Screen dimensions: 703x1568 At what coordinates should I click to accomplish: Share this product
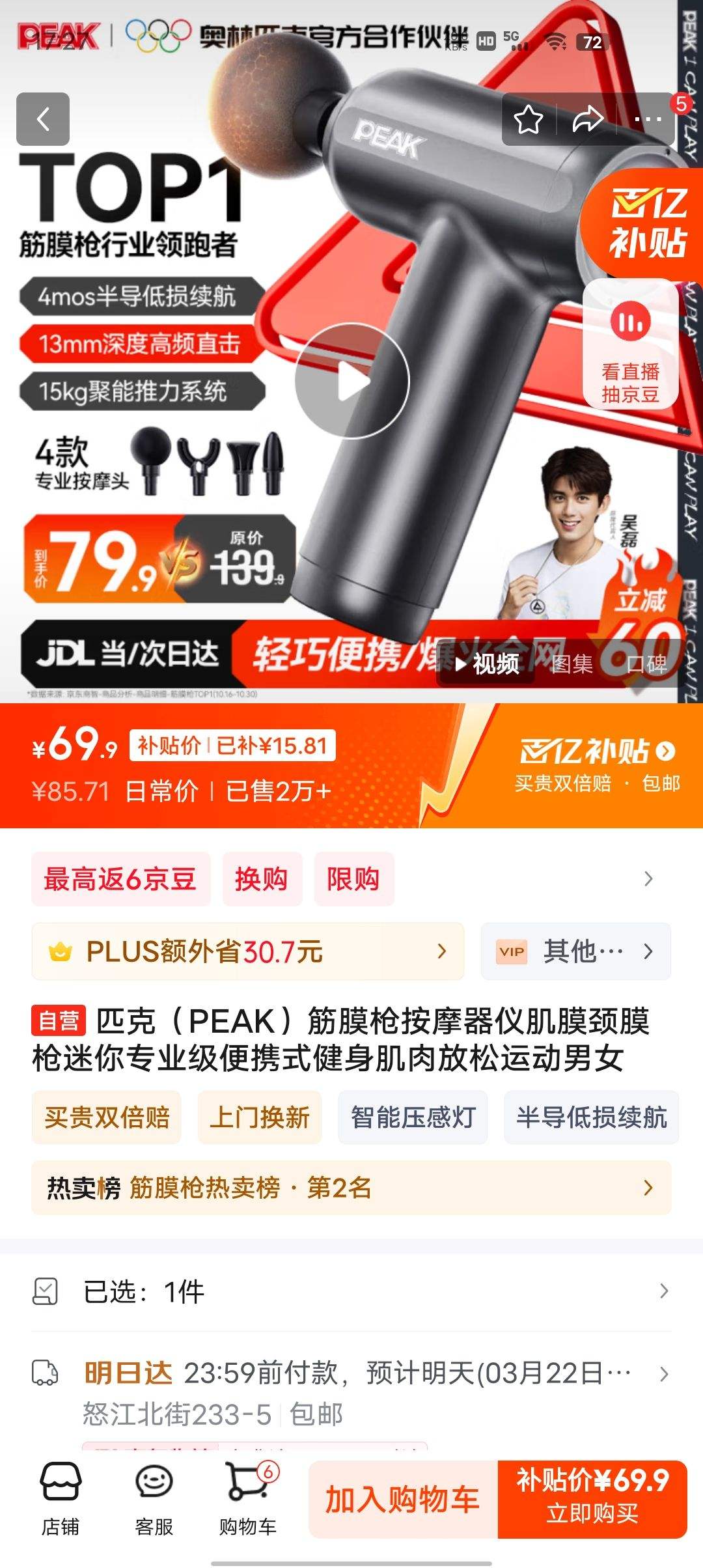(587, 120)
